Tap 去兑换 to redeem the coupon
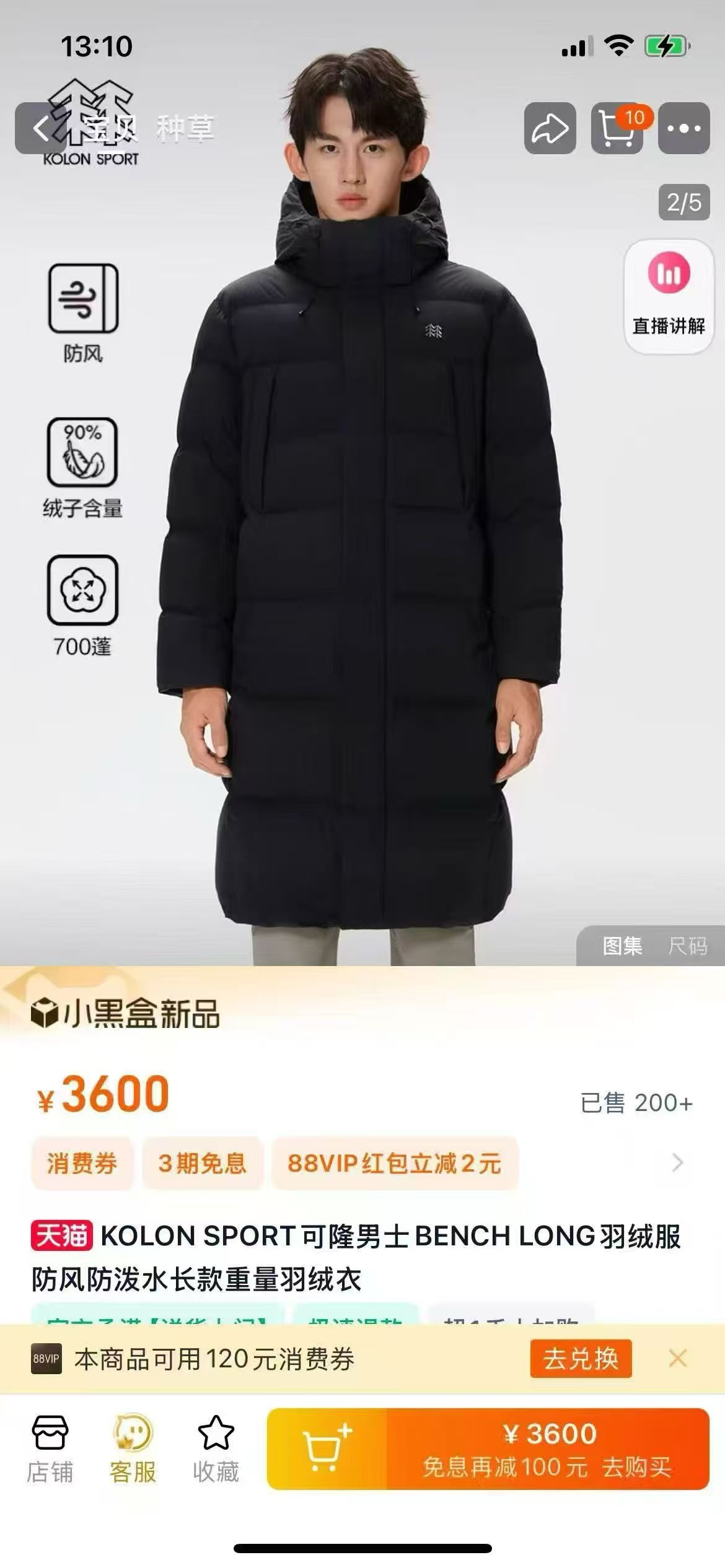The width and height of the screenshot is (725, 1568). click(581, 1359)
